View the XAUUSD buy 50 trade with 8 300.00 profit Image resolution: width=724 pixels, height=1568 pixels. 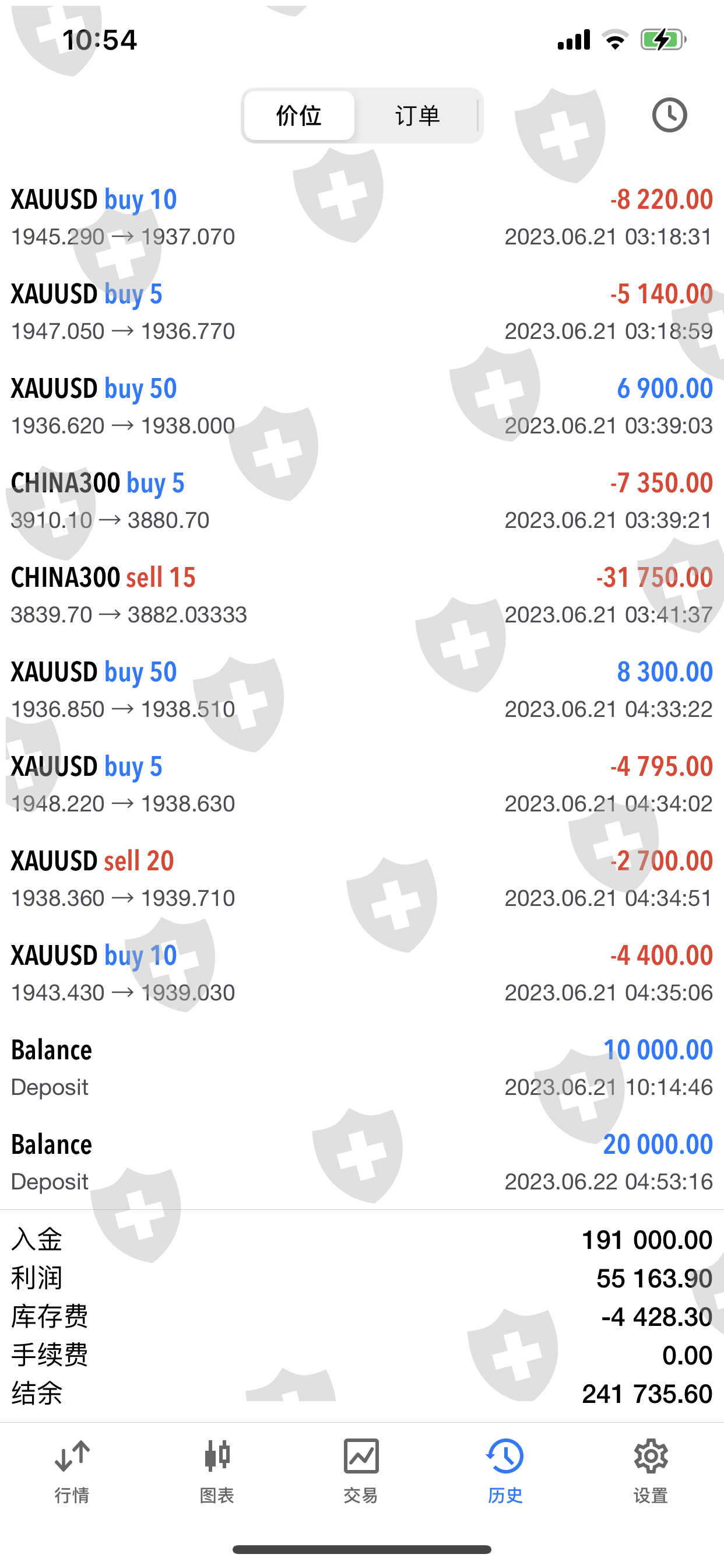[362, 689]
